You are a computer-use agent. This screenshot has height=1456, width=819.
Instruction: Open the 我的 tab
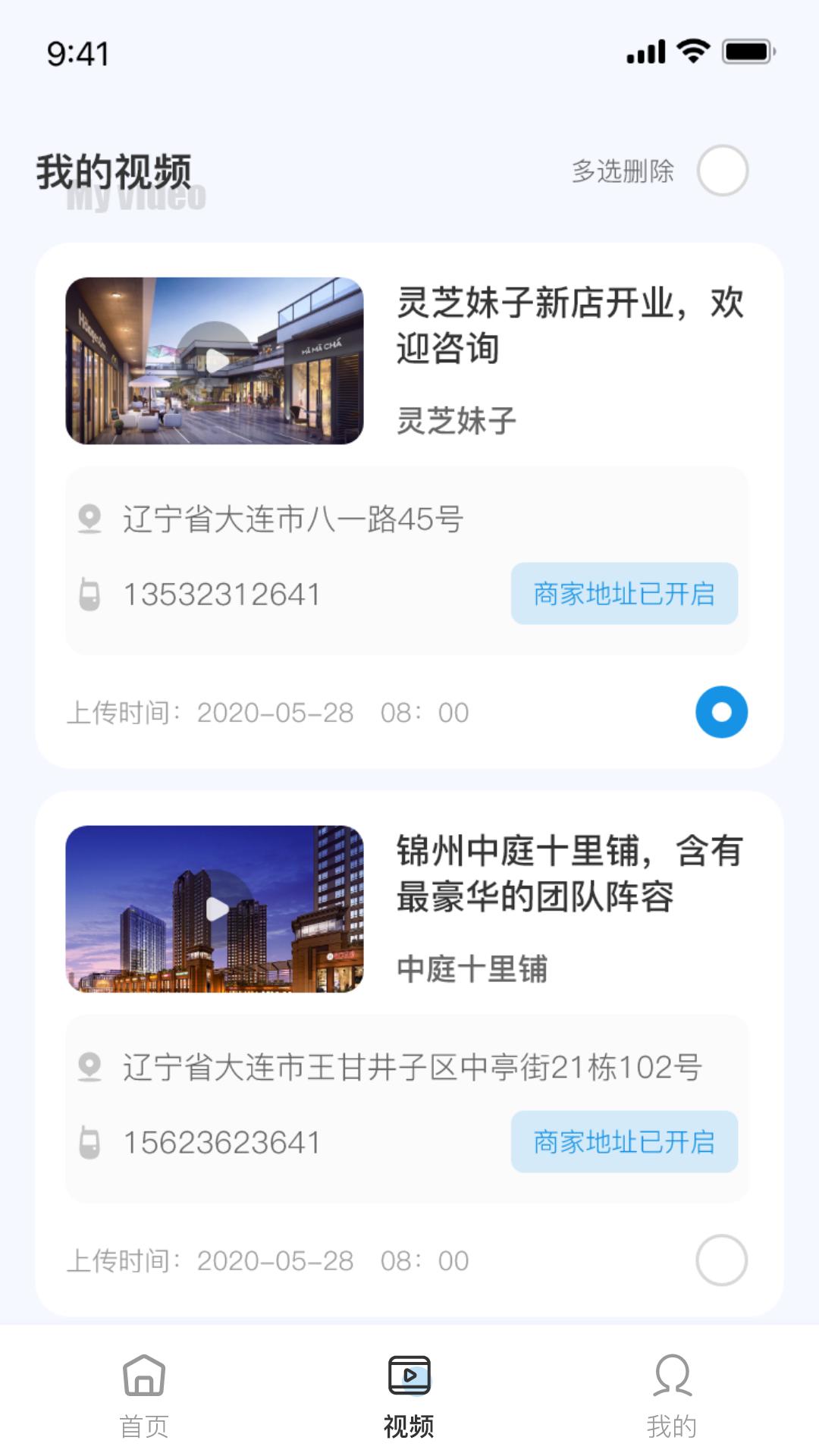(x=672, y=1394)
